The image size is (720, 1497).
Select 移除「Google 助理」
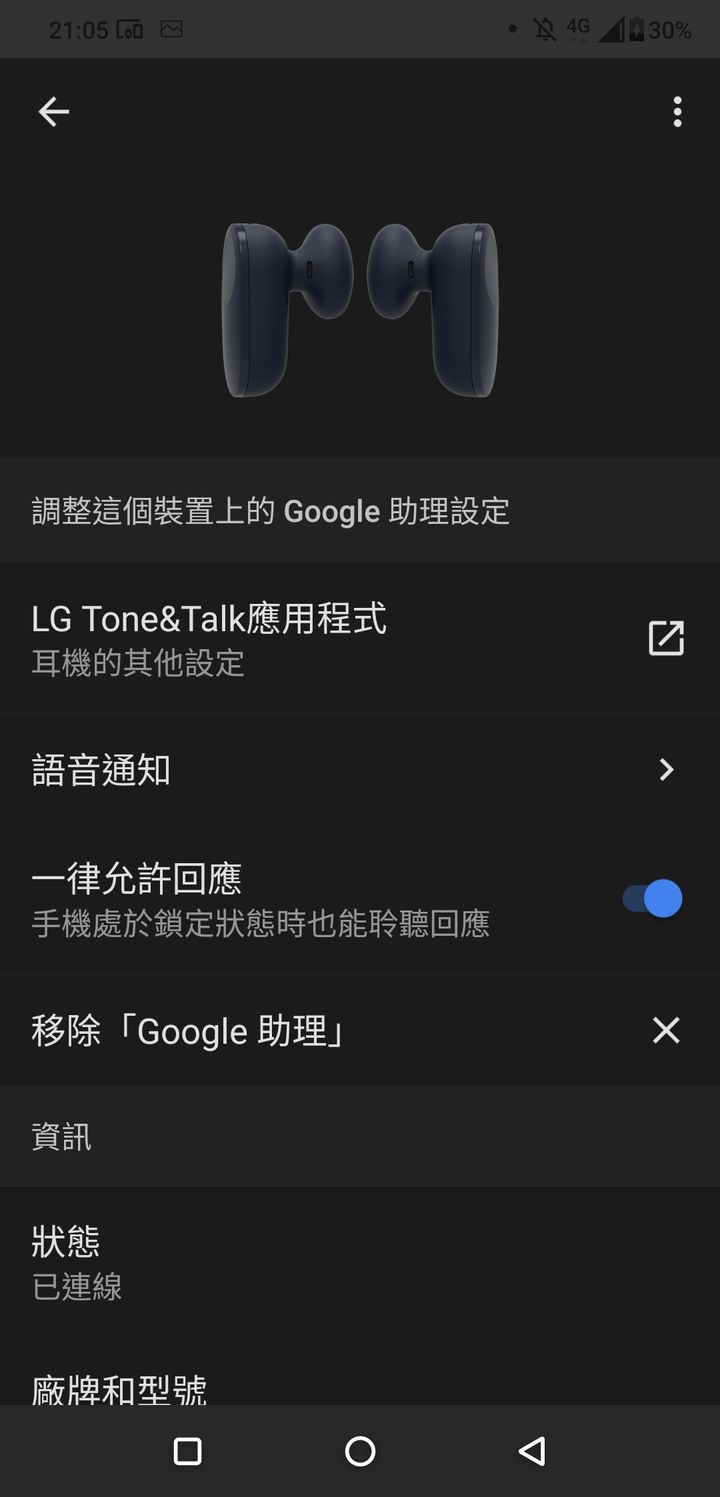coord(359,1031)
